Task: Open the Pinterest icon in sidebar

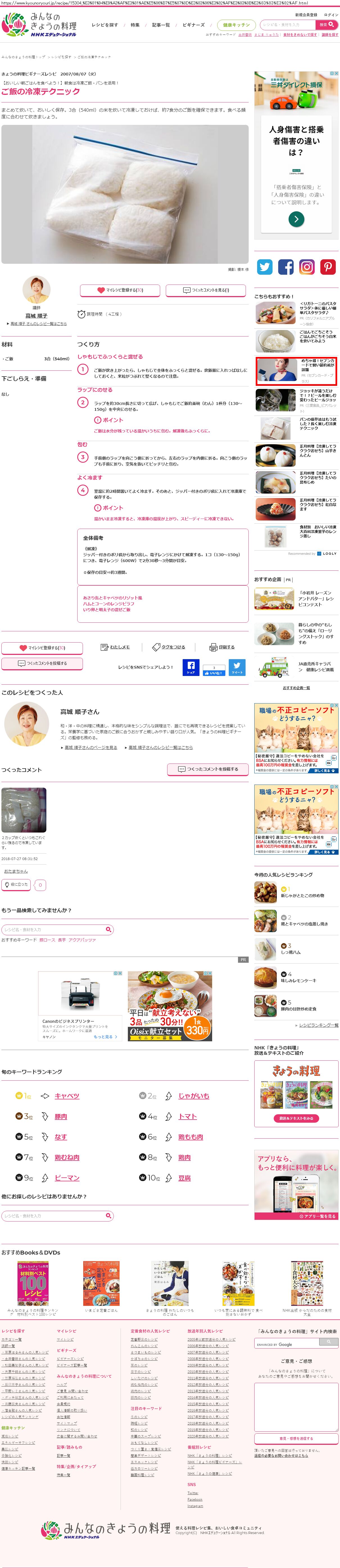Action: click(x=328, y=267)
